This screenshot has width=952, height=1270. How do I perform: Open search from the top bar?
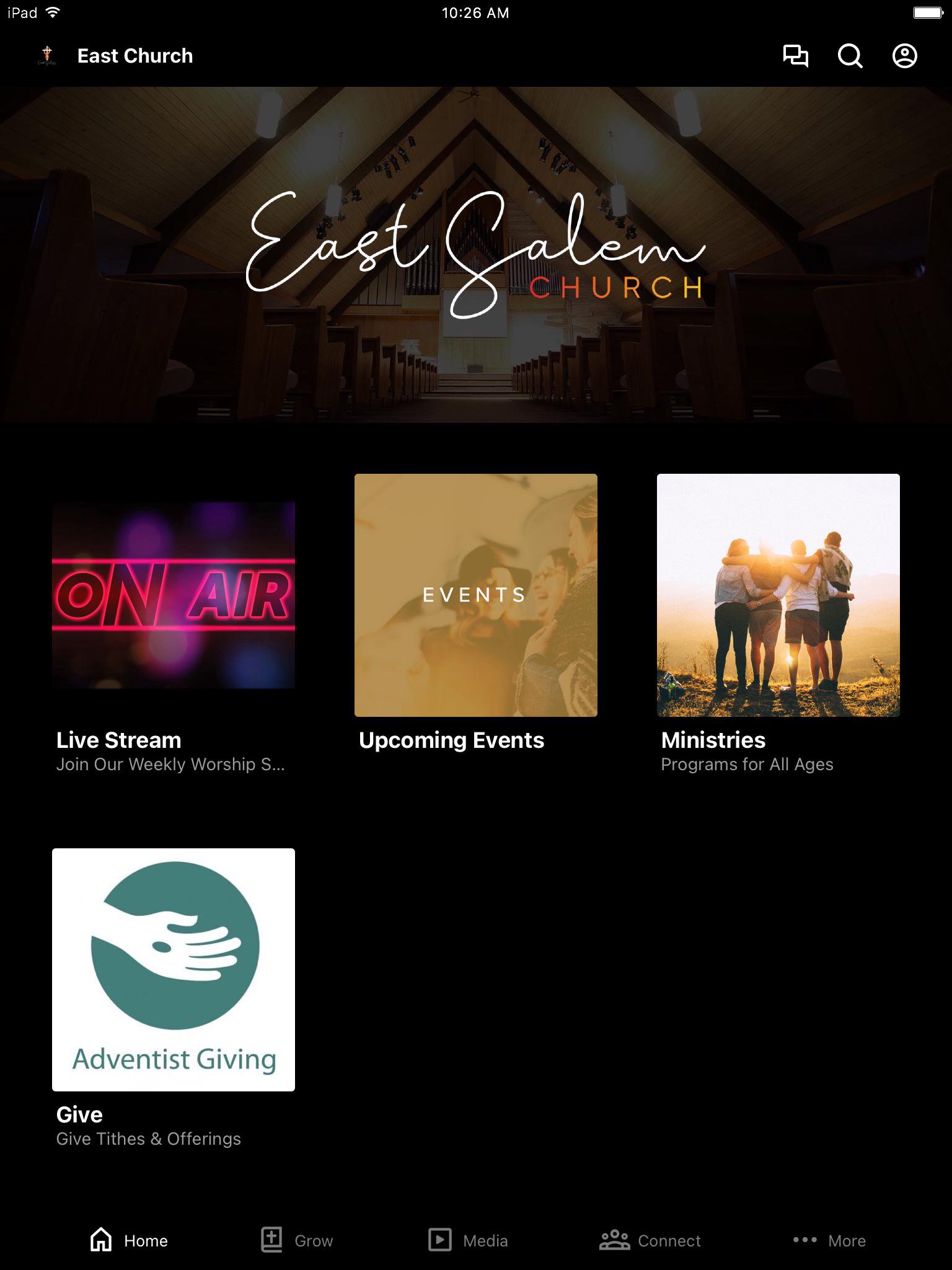click(850, 56)
